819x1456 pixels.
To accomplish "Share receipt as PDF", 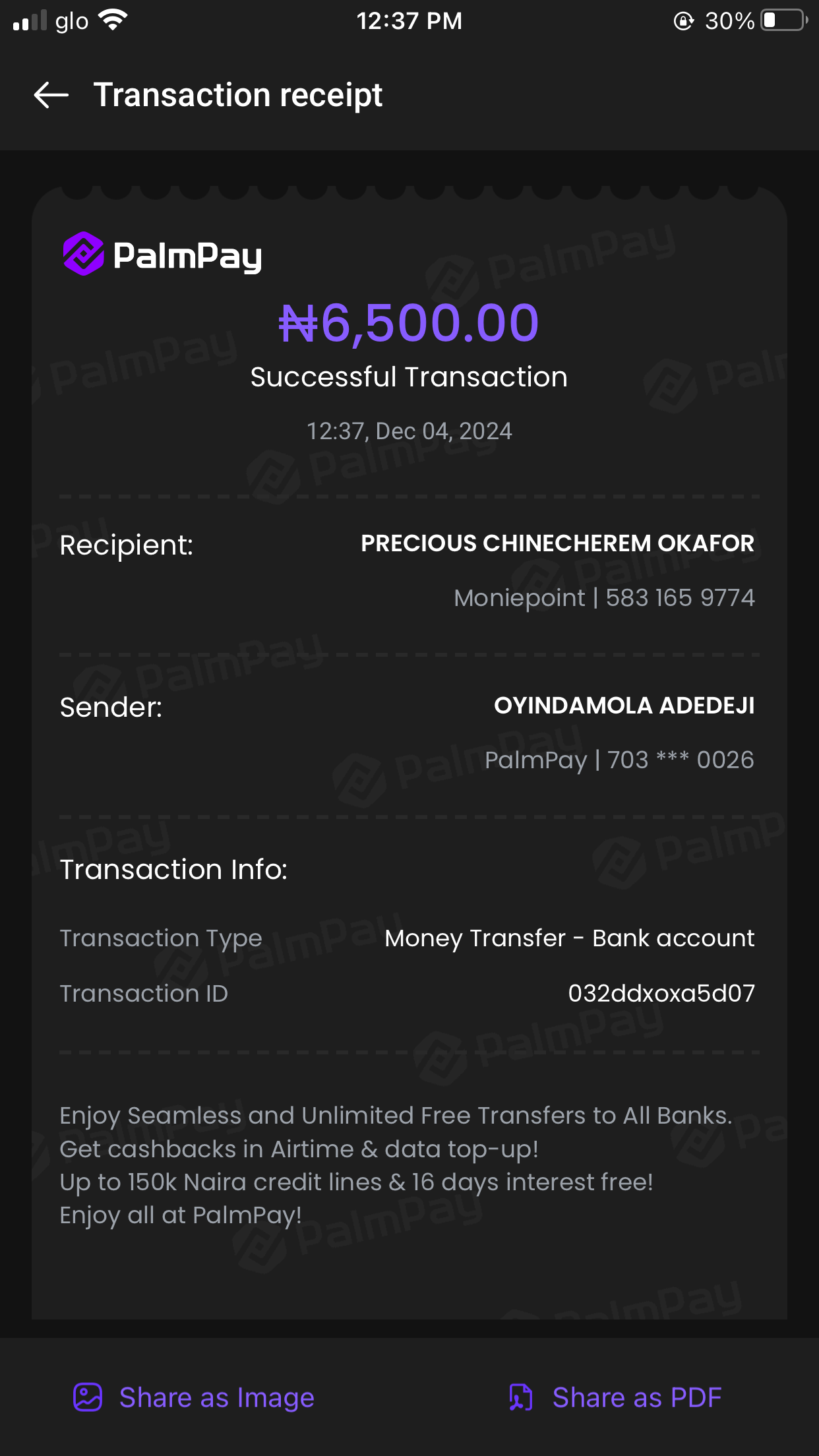I will (x=615, y=1397).
